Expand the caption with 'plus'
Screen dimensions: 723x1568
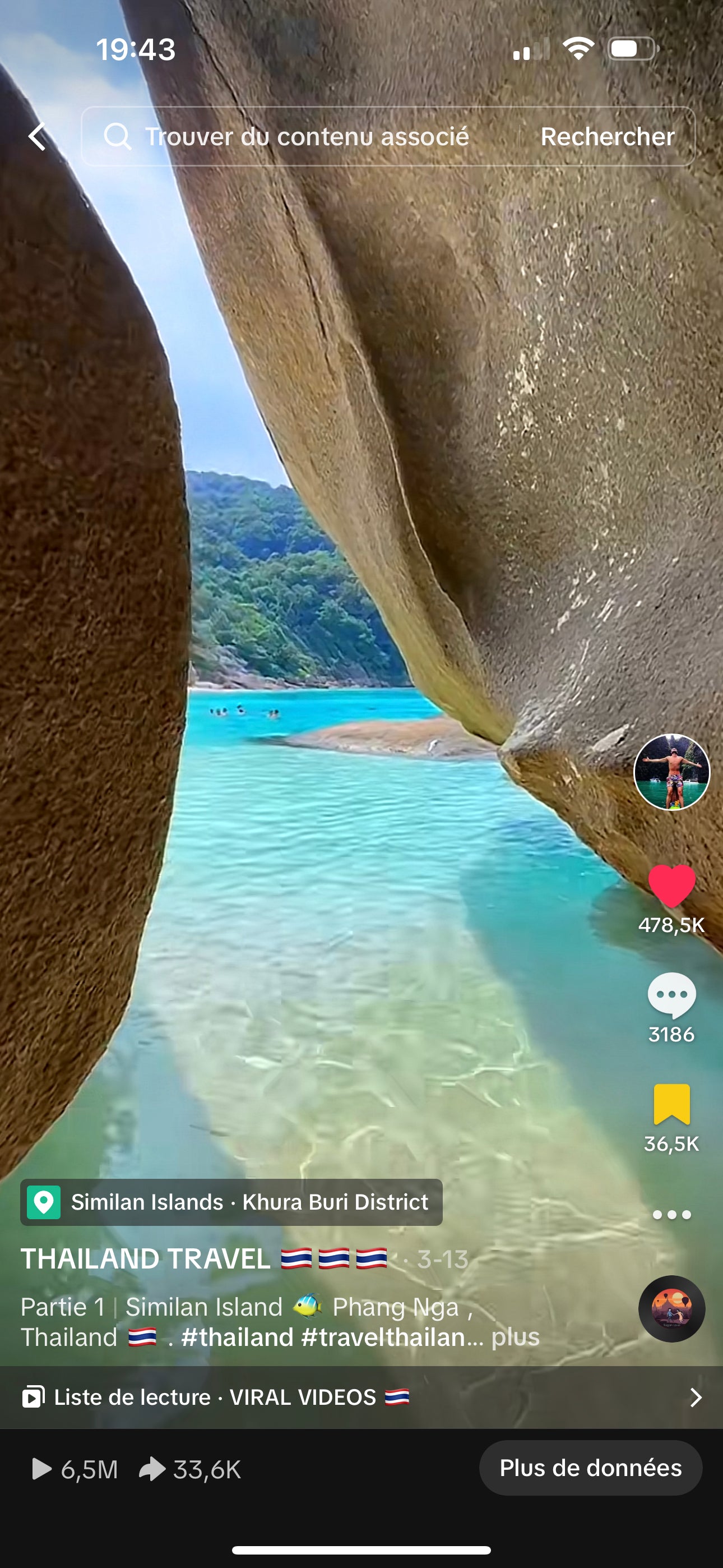[516, 1338]
